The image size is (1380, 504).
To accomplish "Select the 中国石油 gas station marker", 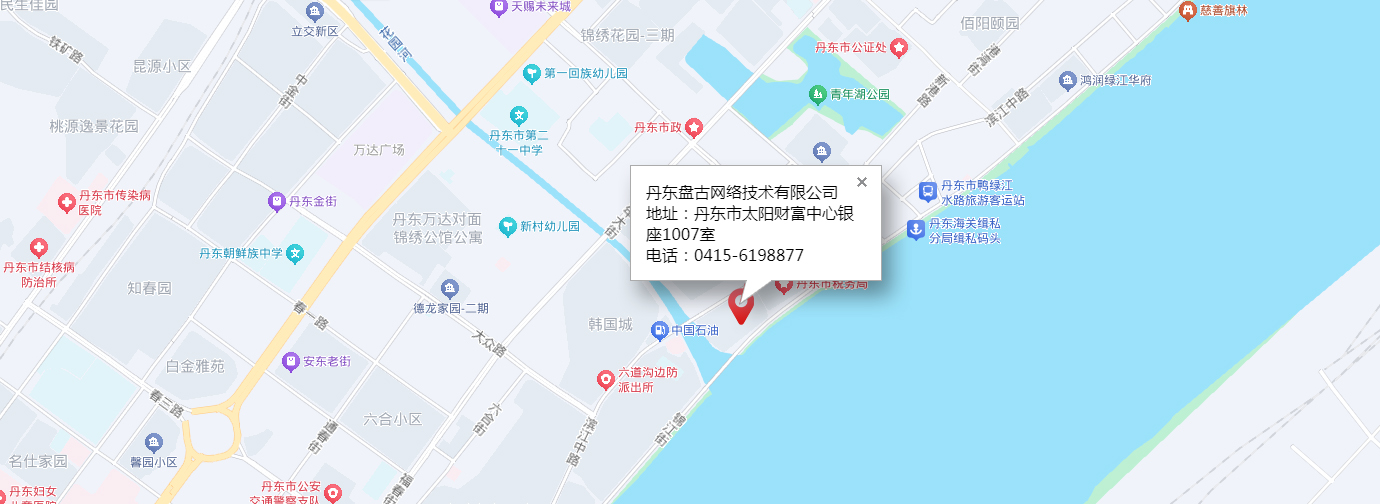I will [659, 329].
